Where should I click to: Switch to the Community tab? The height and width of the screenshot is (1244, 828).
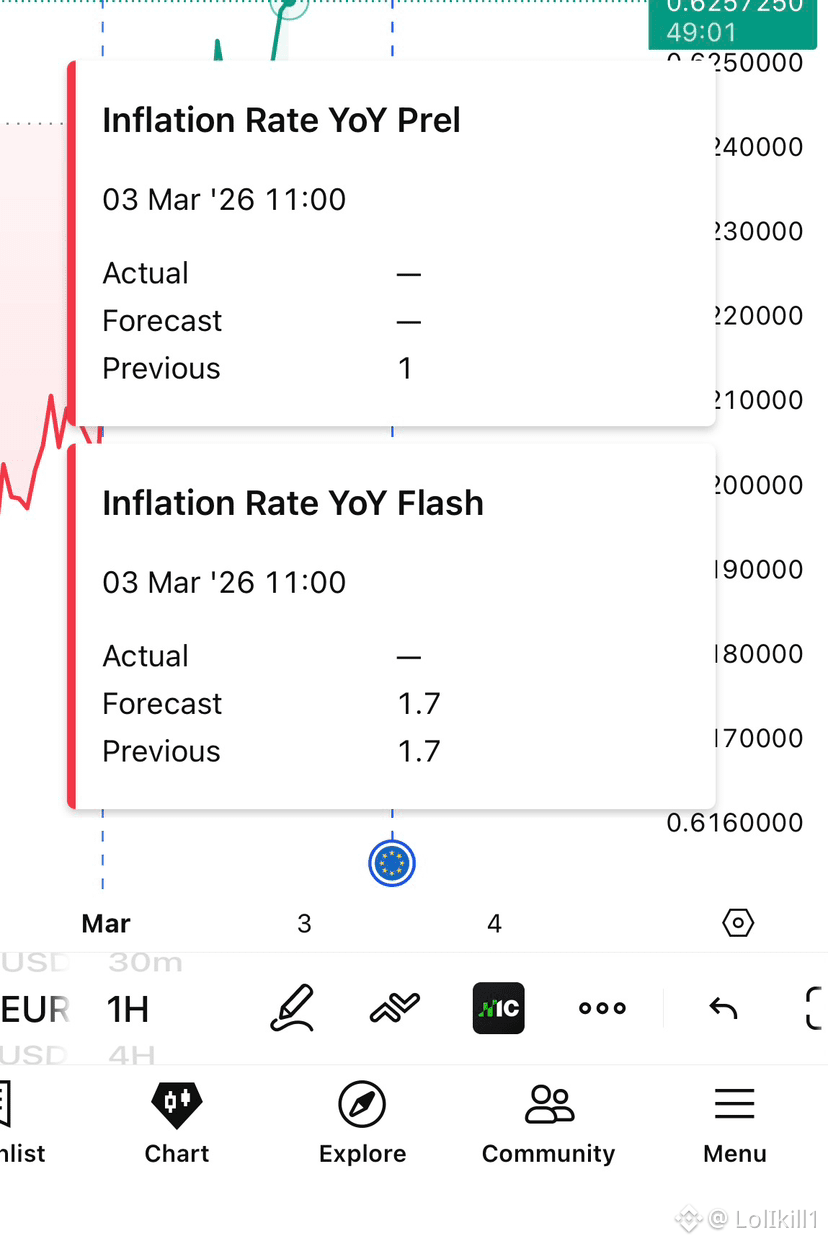tap(549, 1124)
